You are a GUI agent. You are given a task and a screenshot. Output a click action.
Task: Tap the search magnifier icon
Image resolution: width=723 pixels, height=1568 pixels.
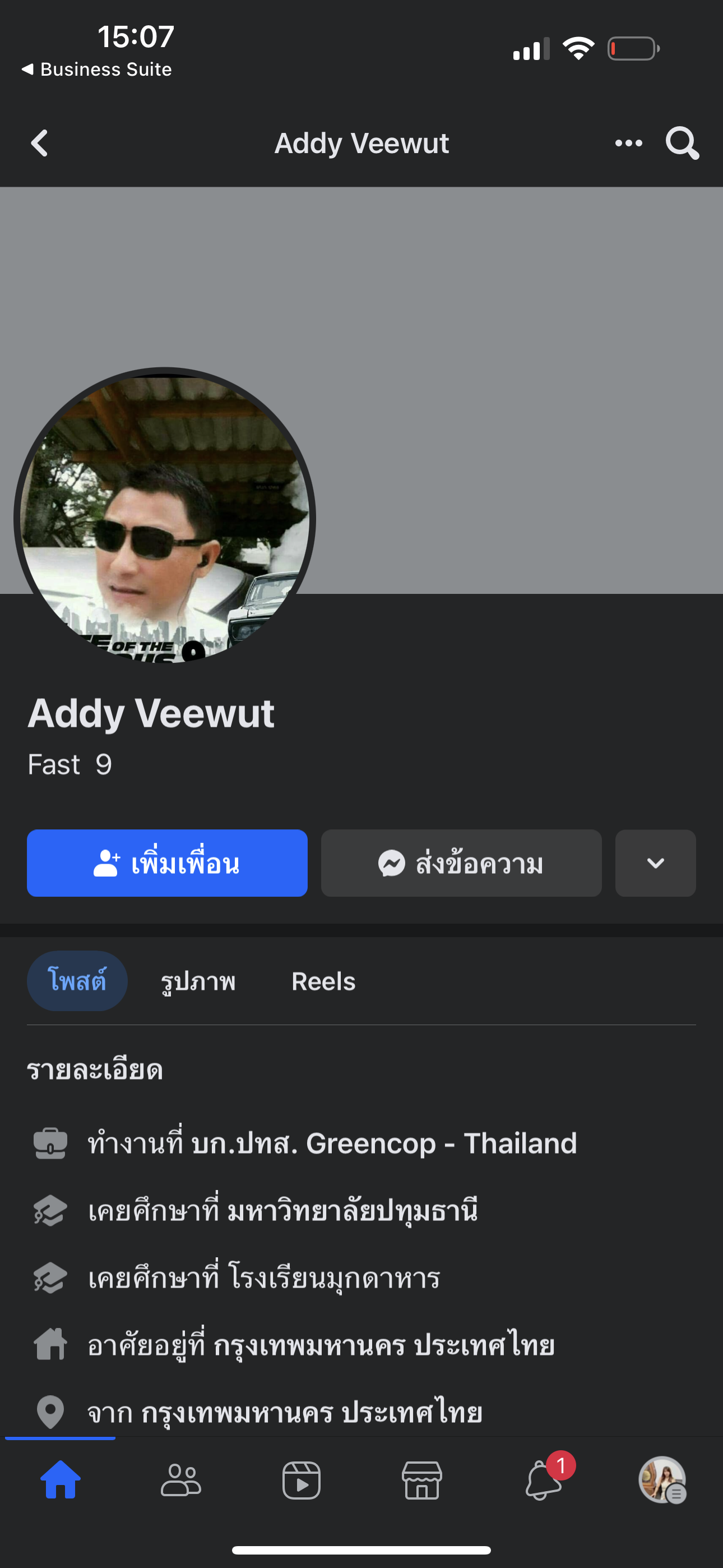pos(682,144)
